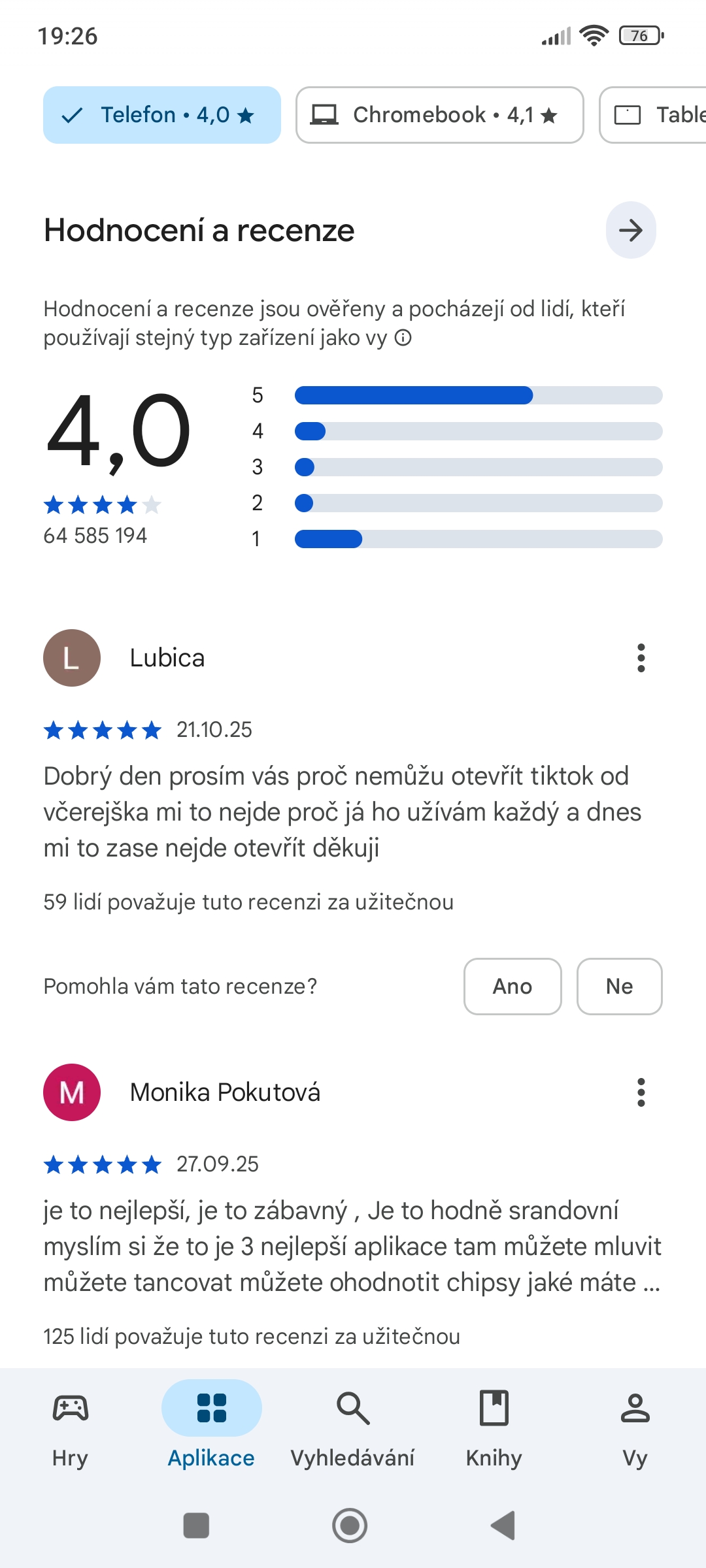This screenshot has width=706, height=1568.
Task: Go back with the system back button
Action: (x=503, y=1526)
